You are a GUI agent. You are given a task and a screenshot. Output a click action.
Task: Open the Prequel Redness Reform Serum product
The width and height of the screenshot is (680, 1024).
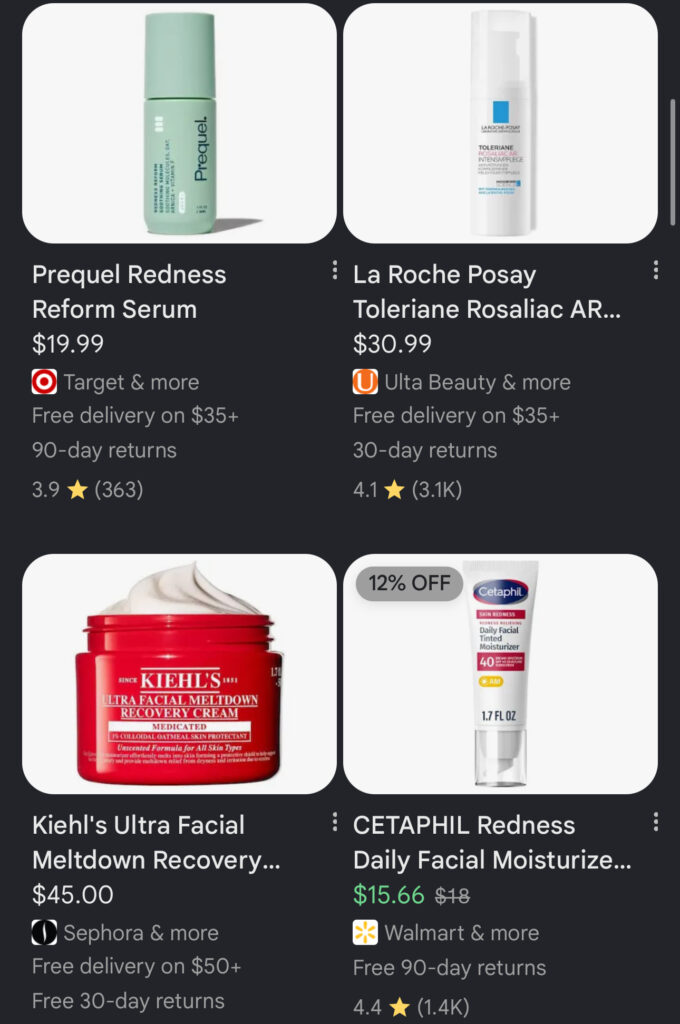click(x=129, y=291)
